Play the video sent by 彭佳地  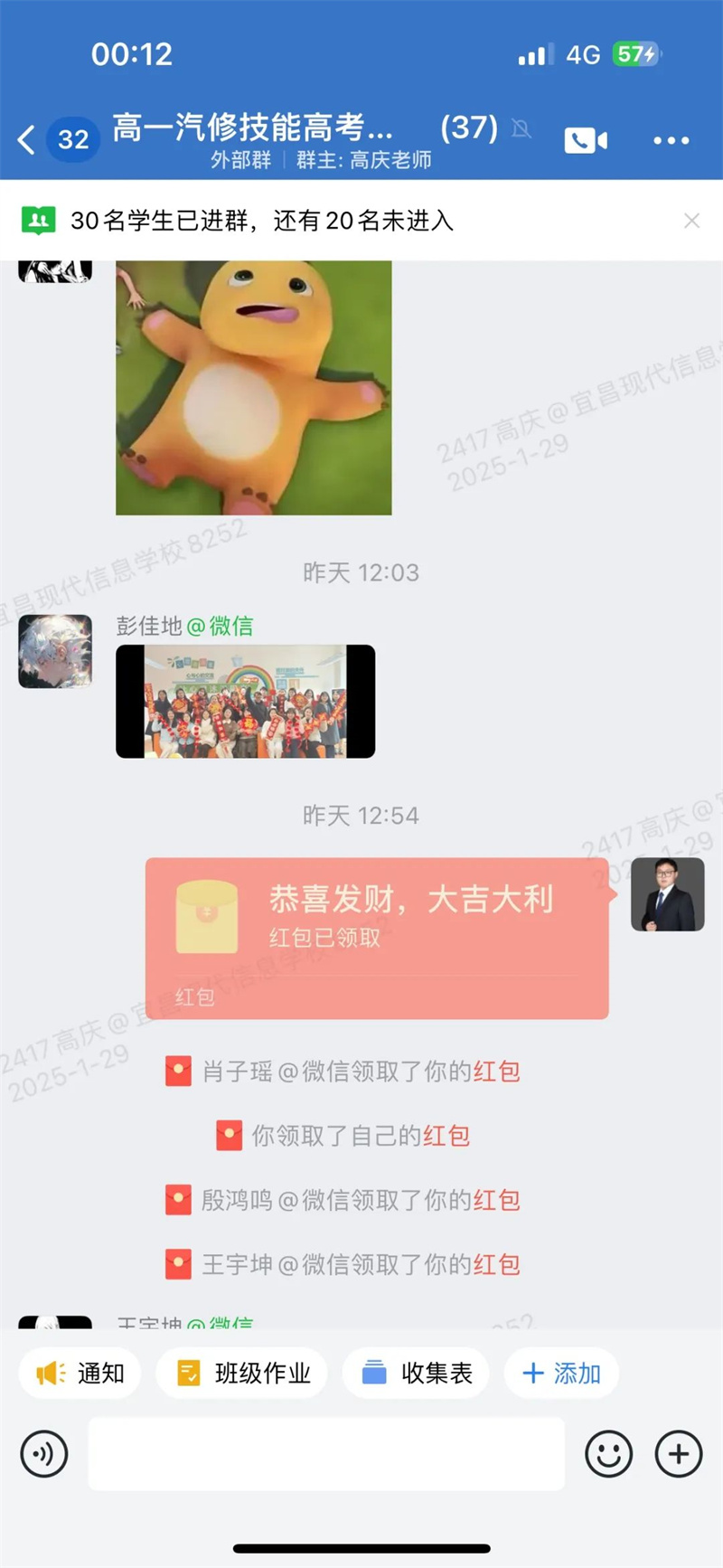pos(245,701)
